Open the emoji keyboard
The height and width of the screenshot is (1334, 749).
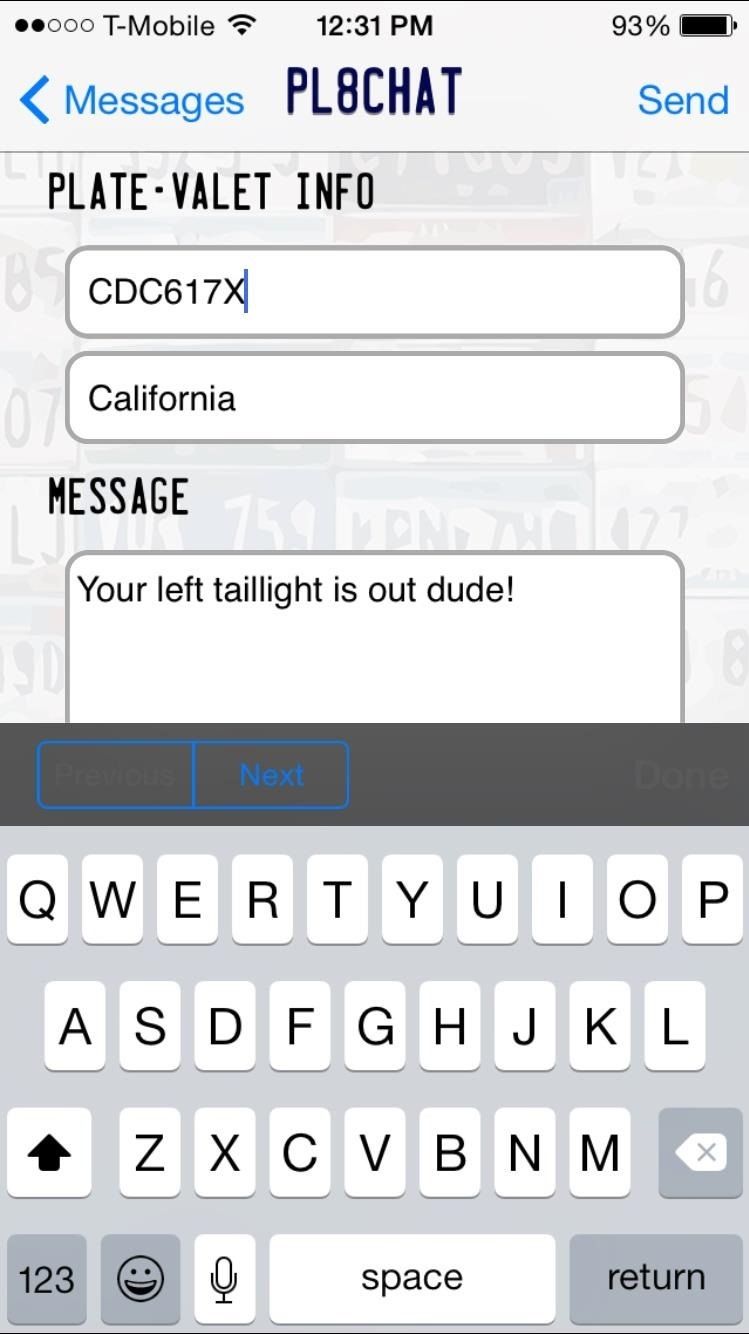[141, 1279]
